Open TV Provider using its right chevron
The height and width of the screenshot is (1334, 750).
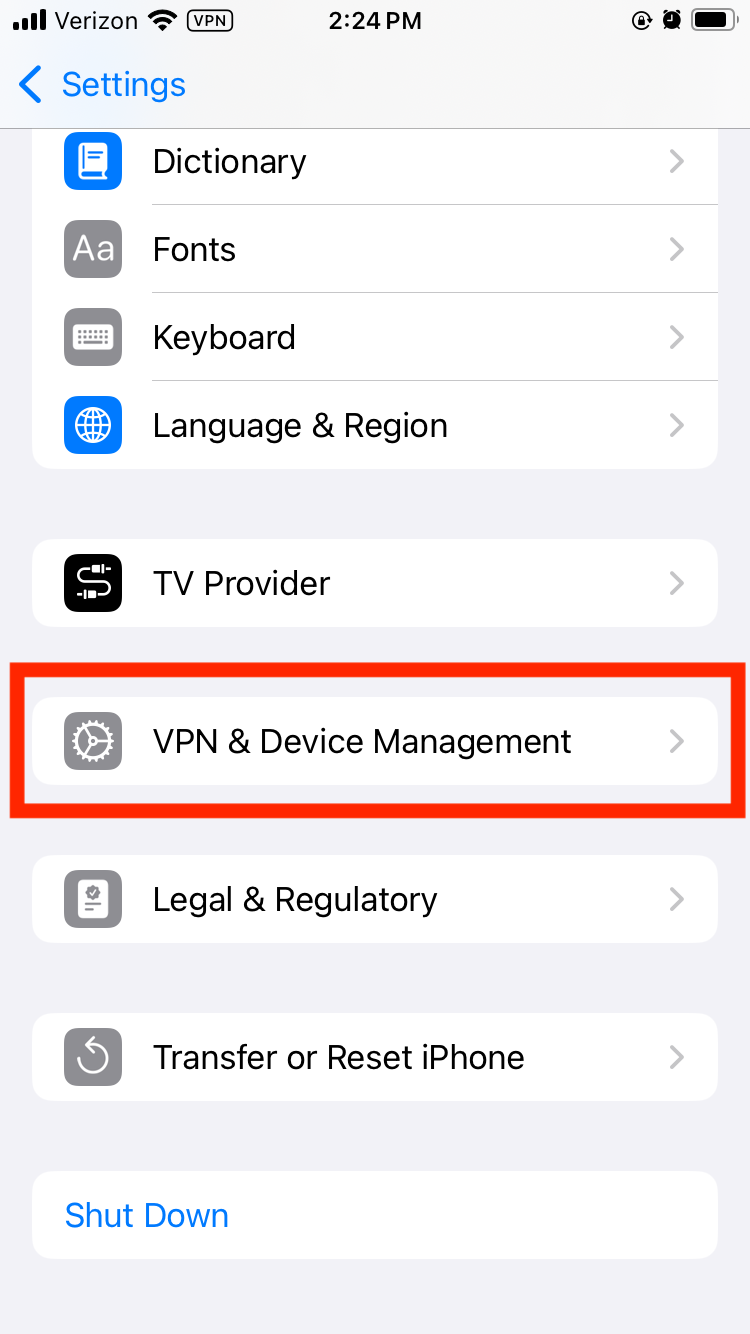click(x=677, y=583)
